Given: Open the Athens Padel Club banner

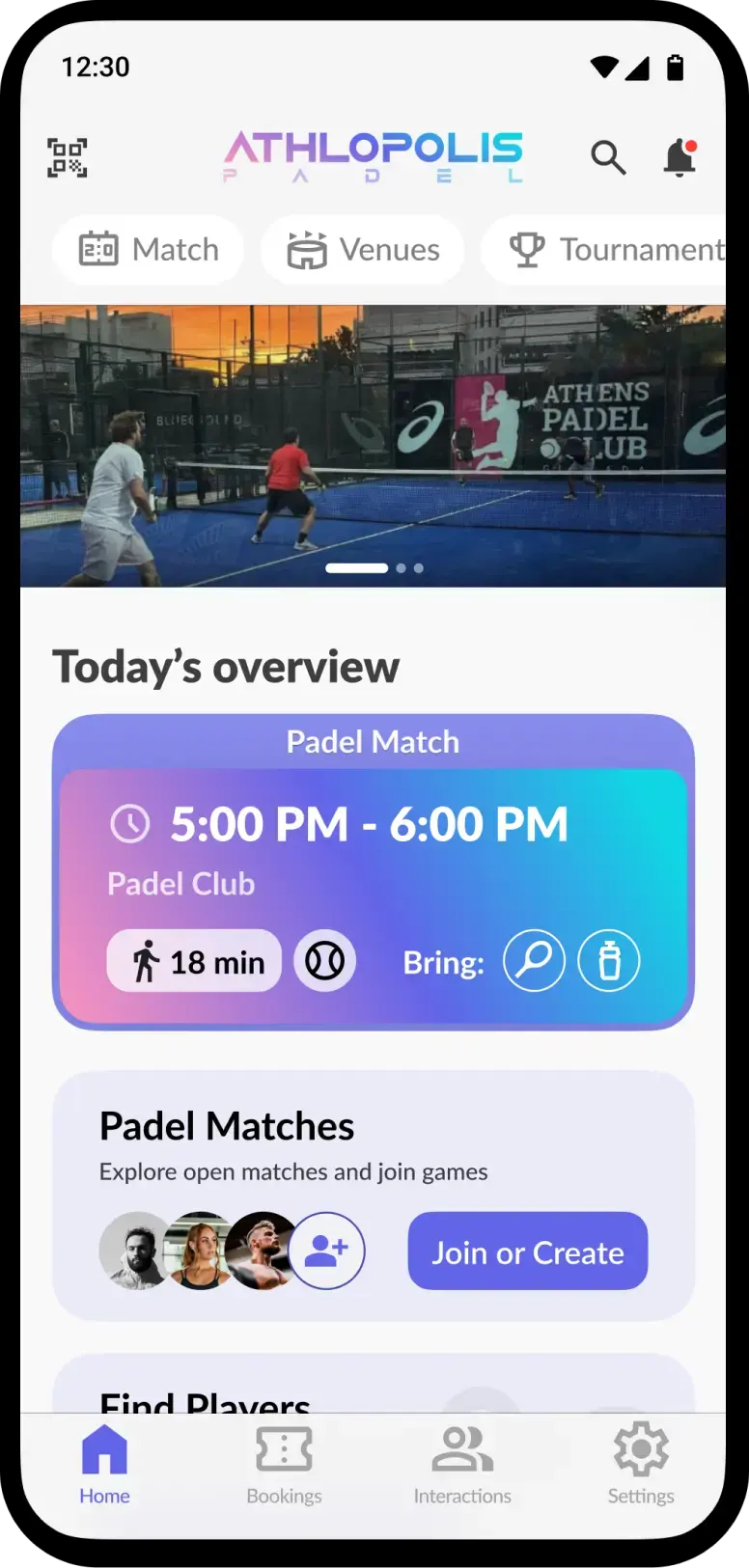Looking at the screenshot, I should coord(373,446).
